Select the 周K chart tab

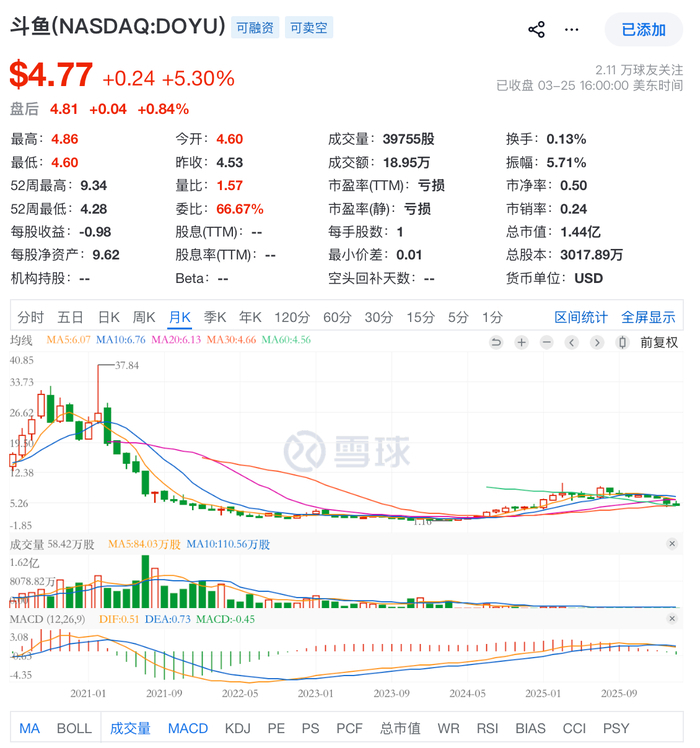[x=144, y=317]
